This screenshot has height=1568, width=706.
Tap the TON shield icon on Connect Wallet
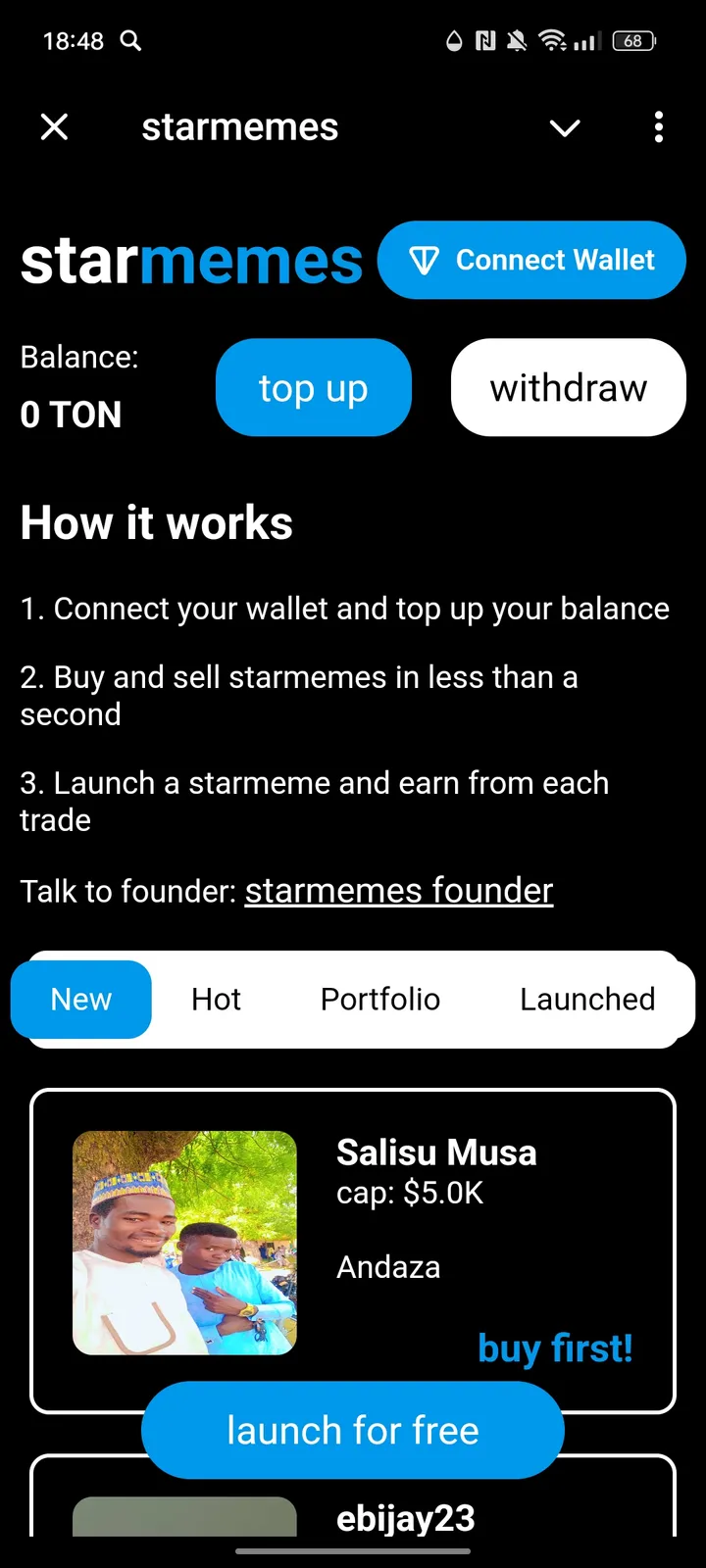pos(423,260)
